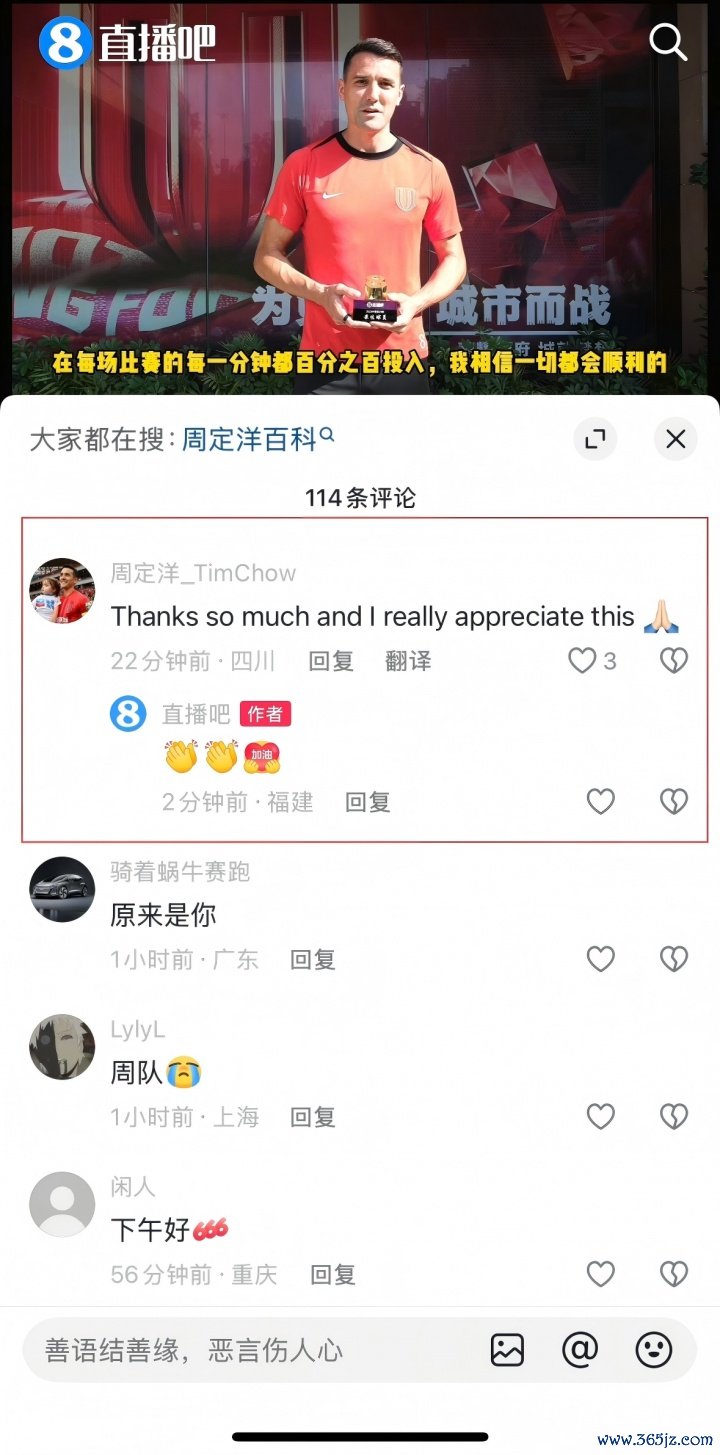
Task: Reply to 骑着蜗牛赛跑's comment
Action: (312, 960)
